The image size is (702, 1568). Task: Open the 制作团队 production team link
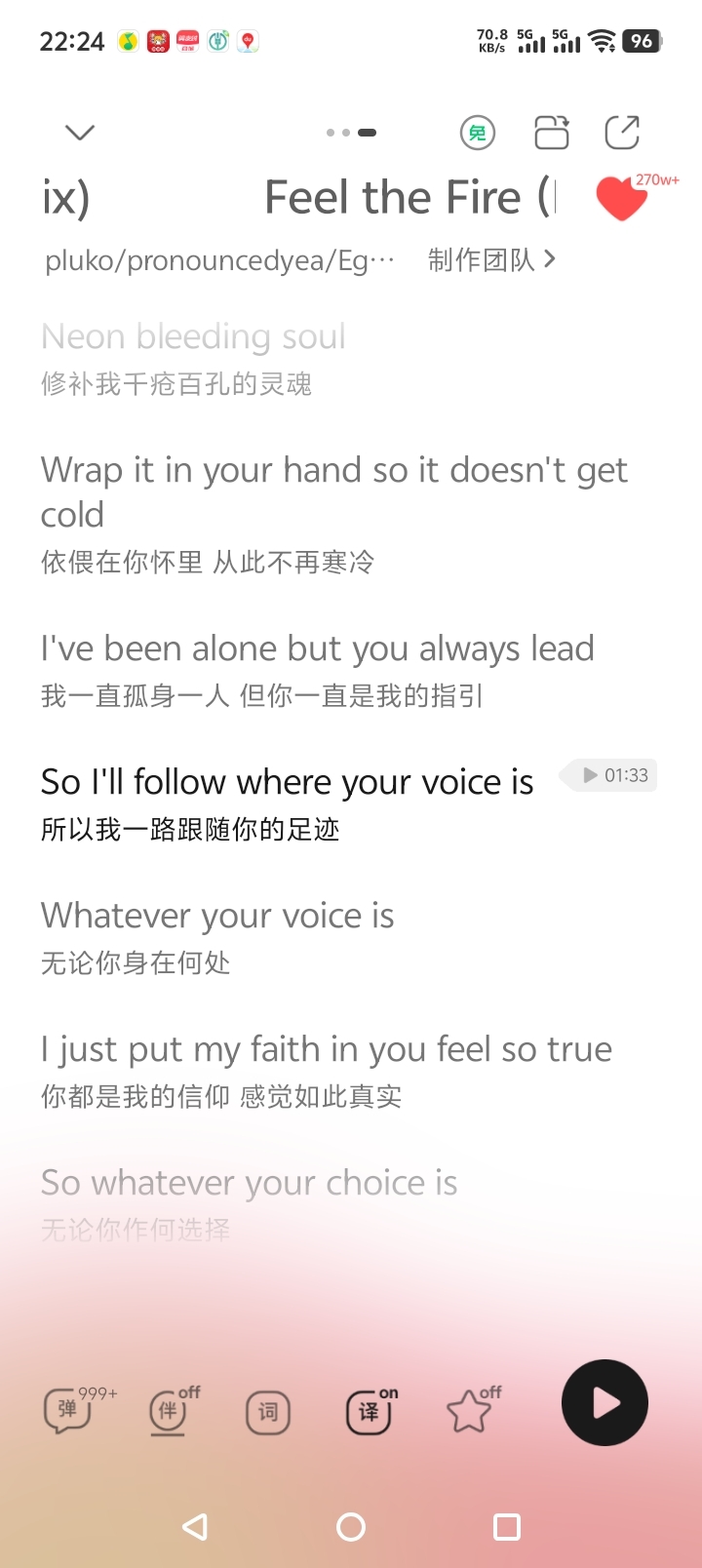491,259
